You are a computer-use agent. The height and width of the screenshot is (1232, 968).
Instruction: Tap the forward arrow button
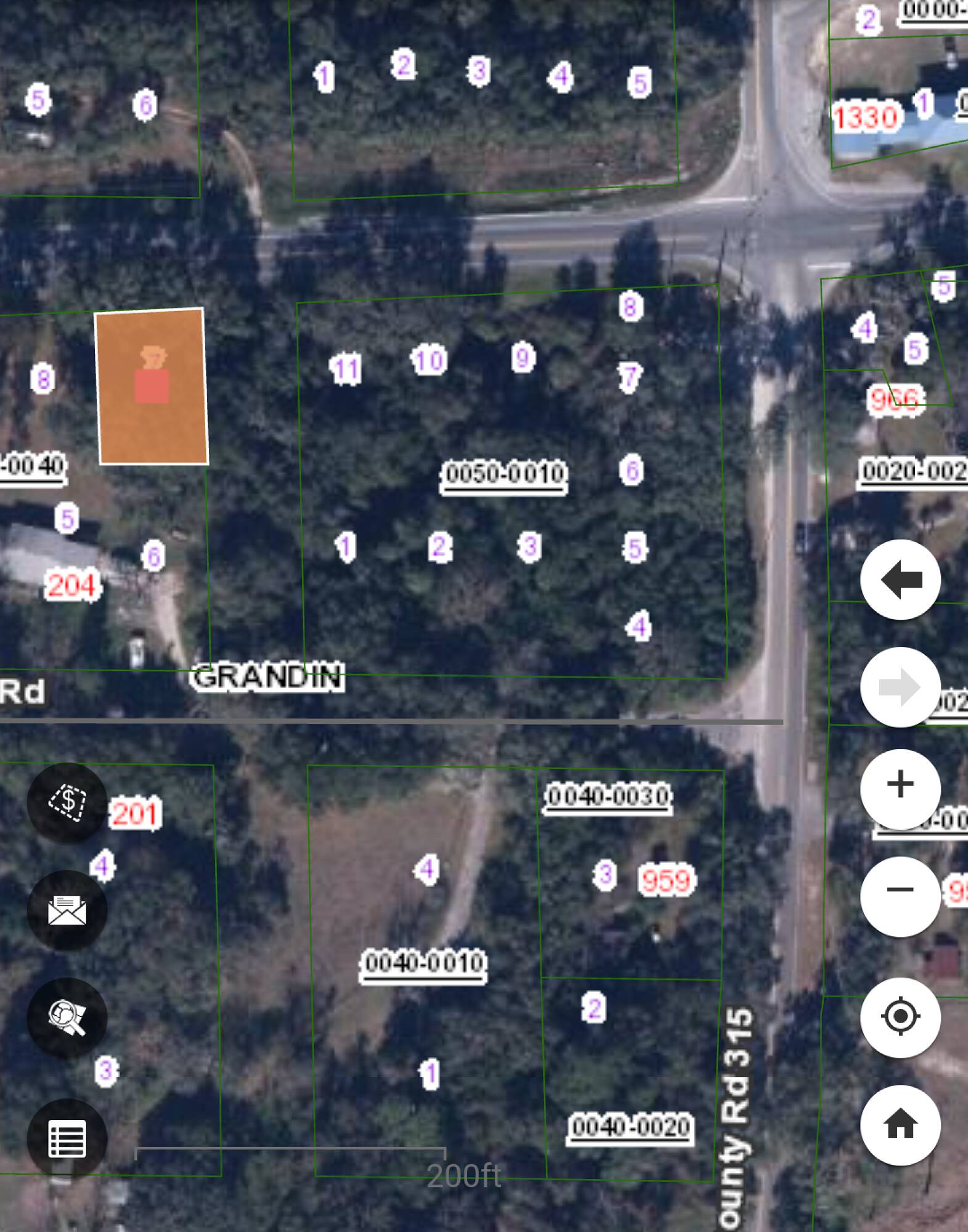tap(900, 687)
